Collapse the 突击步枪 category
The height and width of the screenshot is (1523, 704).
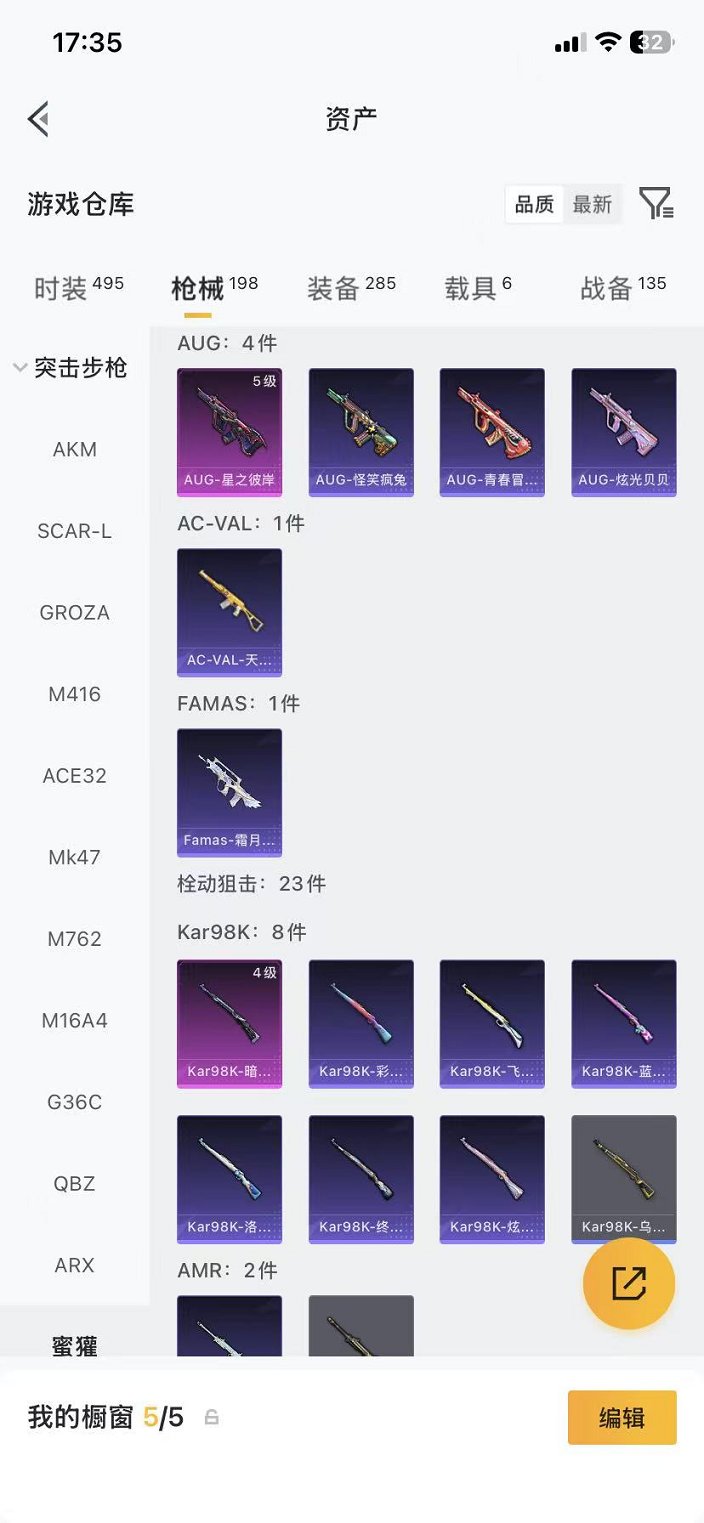click(70, 368)
